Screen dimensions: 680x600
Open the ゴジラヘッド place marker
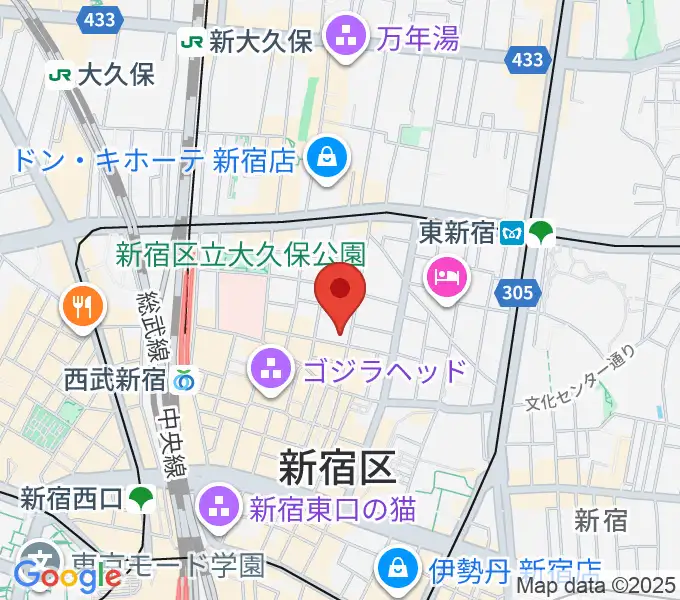pyautogui.click(x=270, y=368)
